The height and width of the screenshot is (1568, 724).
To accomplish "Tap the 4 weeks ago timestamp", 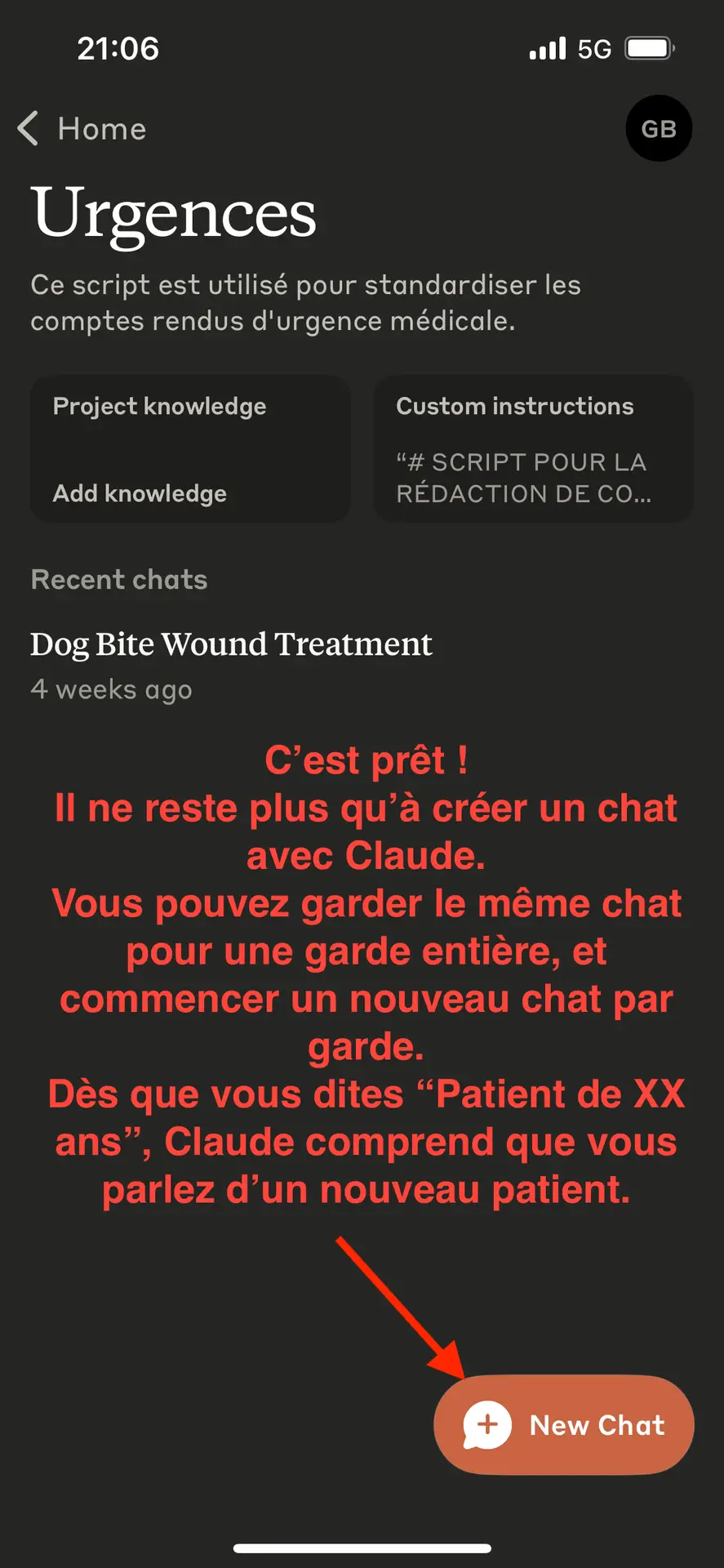I will (111, 689).
